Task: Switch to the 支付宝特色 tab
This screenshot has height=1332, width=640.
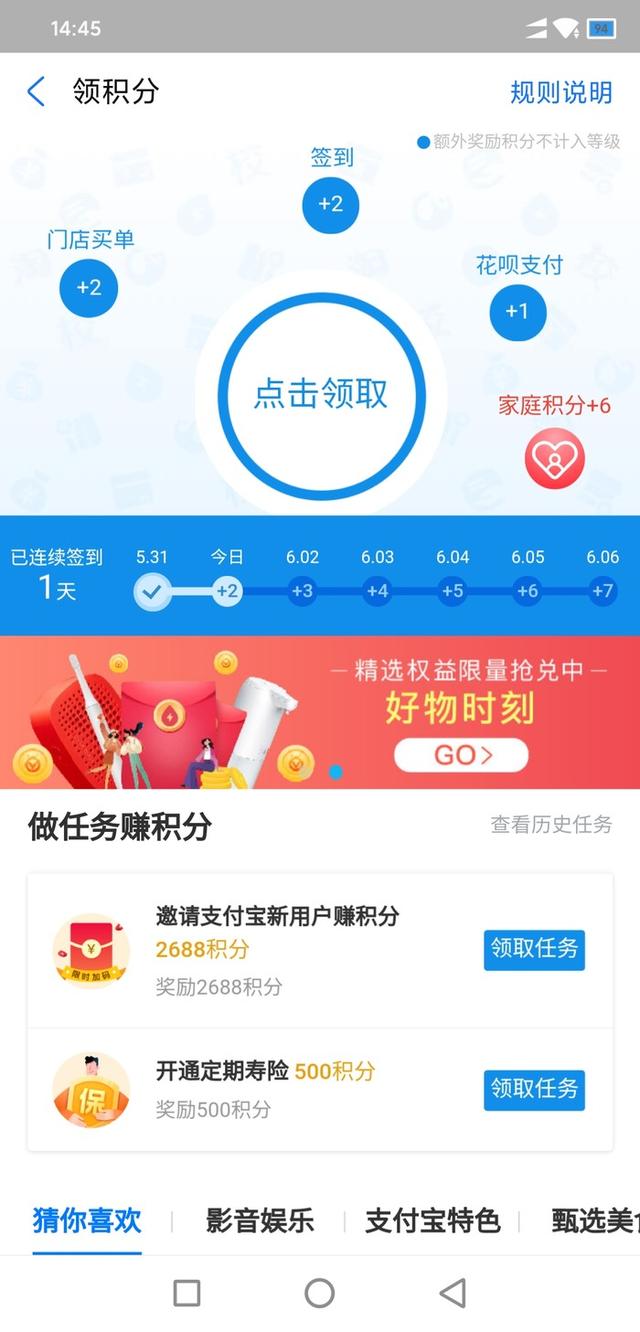Action: [432, 1221]
